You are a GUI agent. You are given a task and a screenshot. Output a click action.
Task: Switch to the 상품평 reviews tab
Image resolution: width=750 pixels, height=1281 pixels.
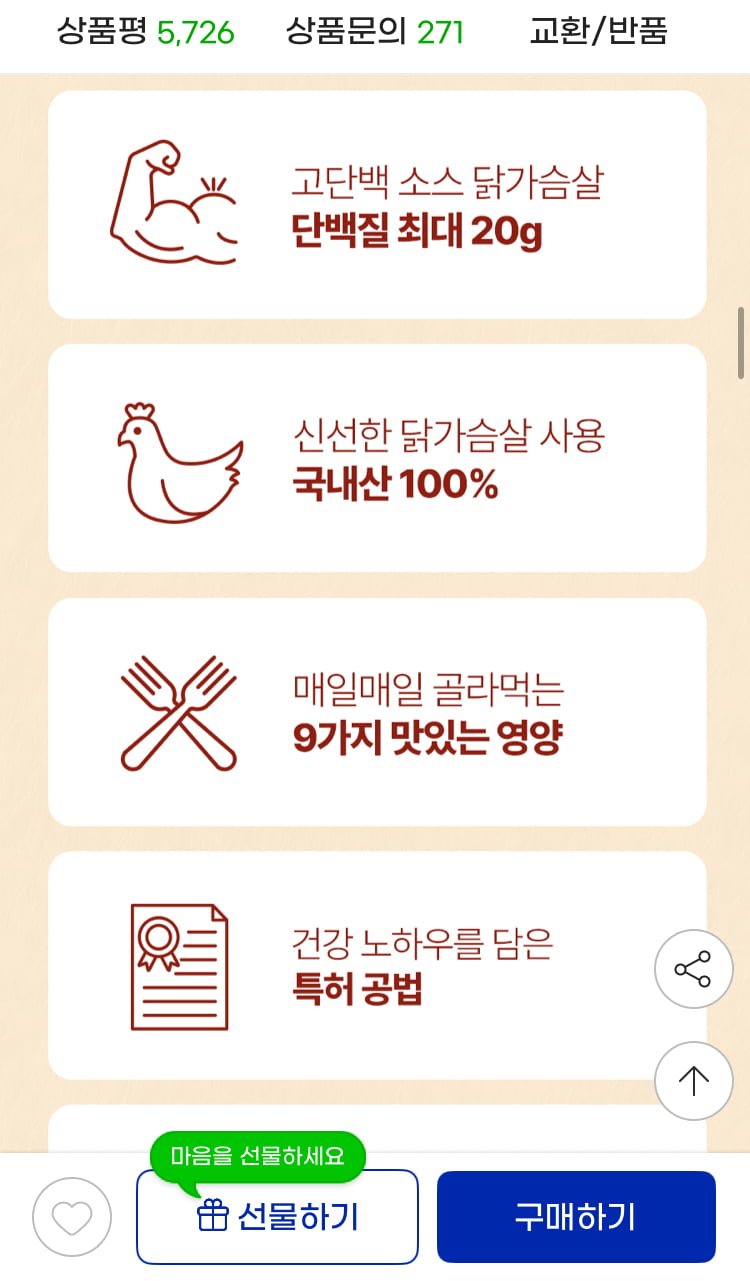(x=145, y=33)
